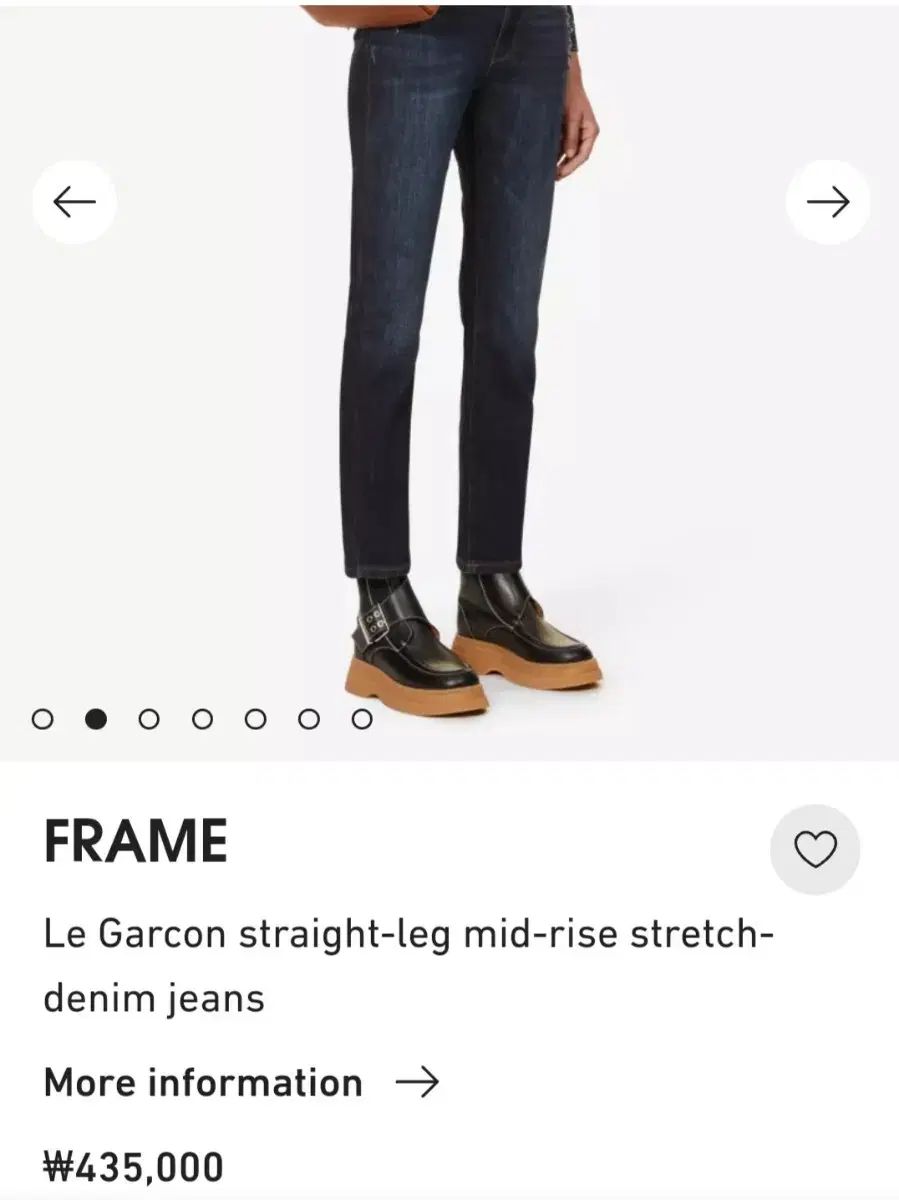Viewport: 899px width, 1200px height.
Task: Select the third image indicator dot
Action: pyautogui.click(x=149, y=719)
